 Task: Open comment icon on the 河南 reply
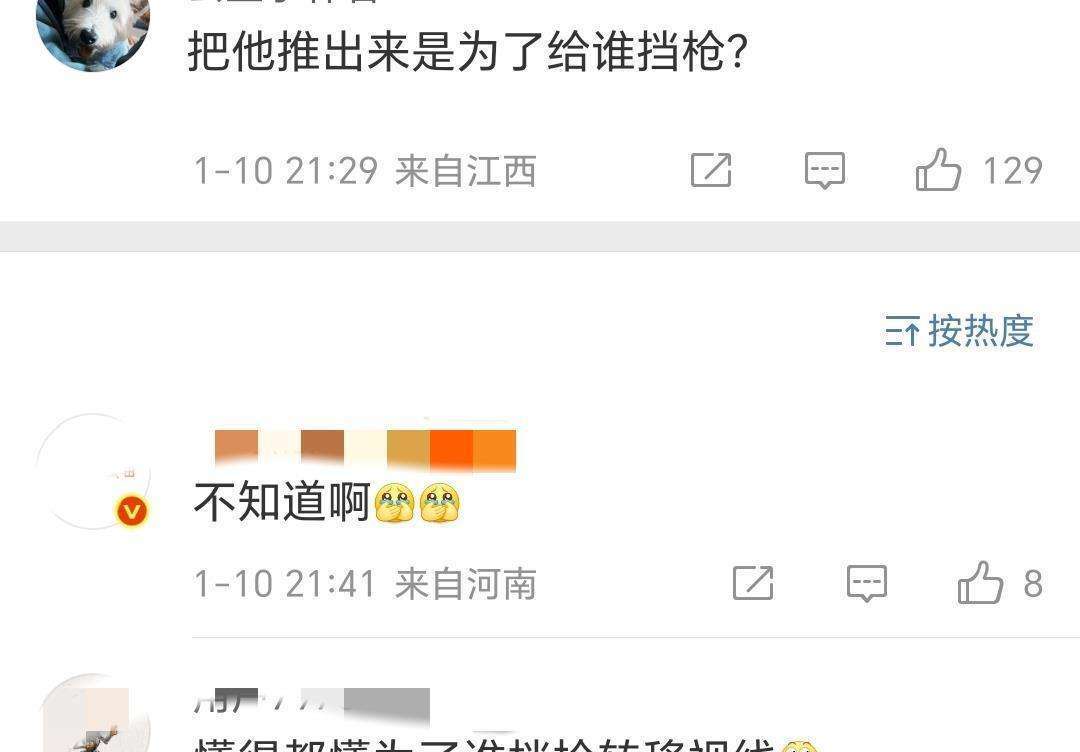pos(867,582)
